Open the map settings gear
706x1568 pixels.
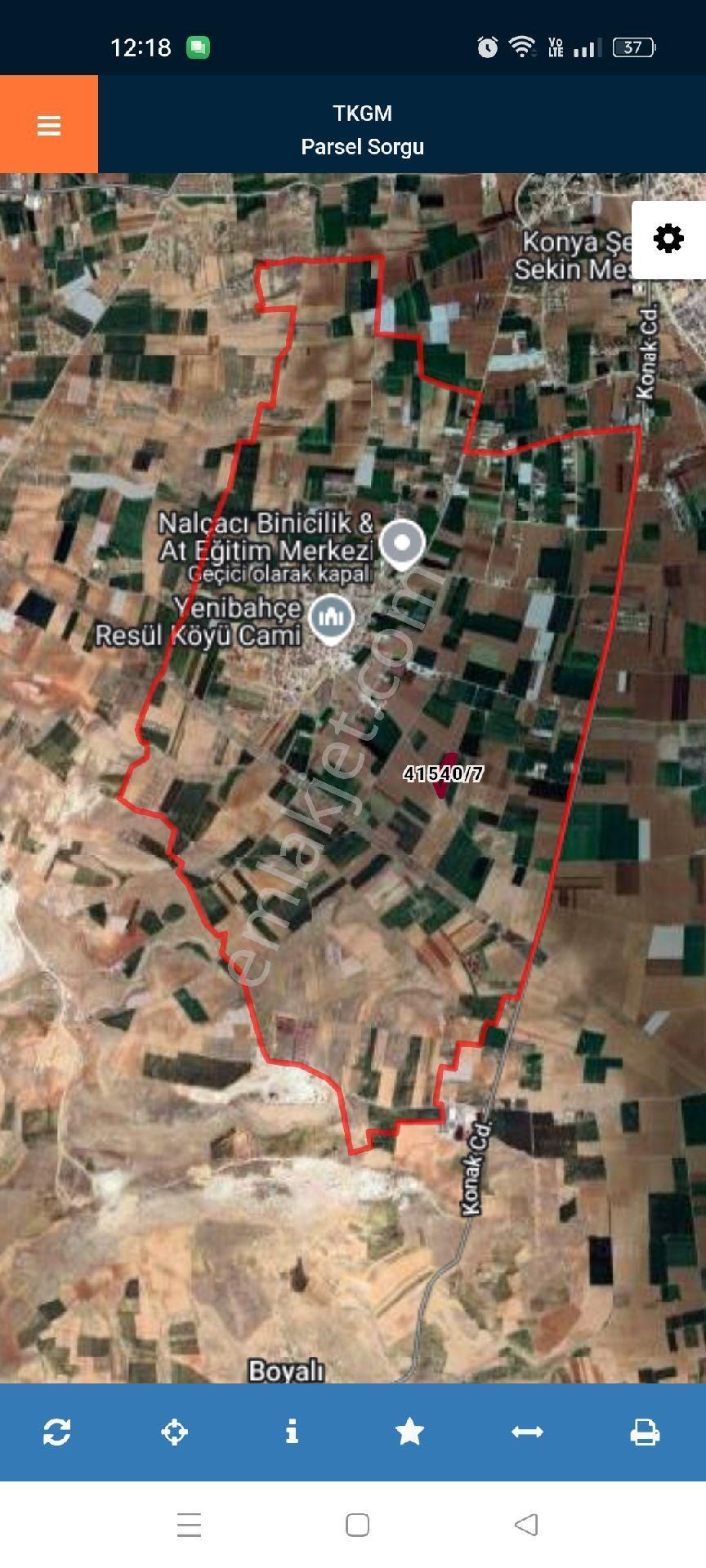pos(668,238)
